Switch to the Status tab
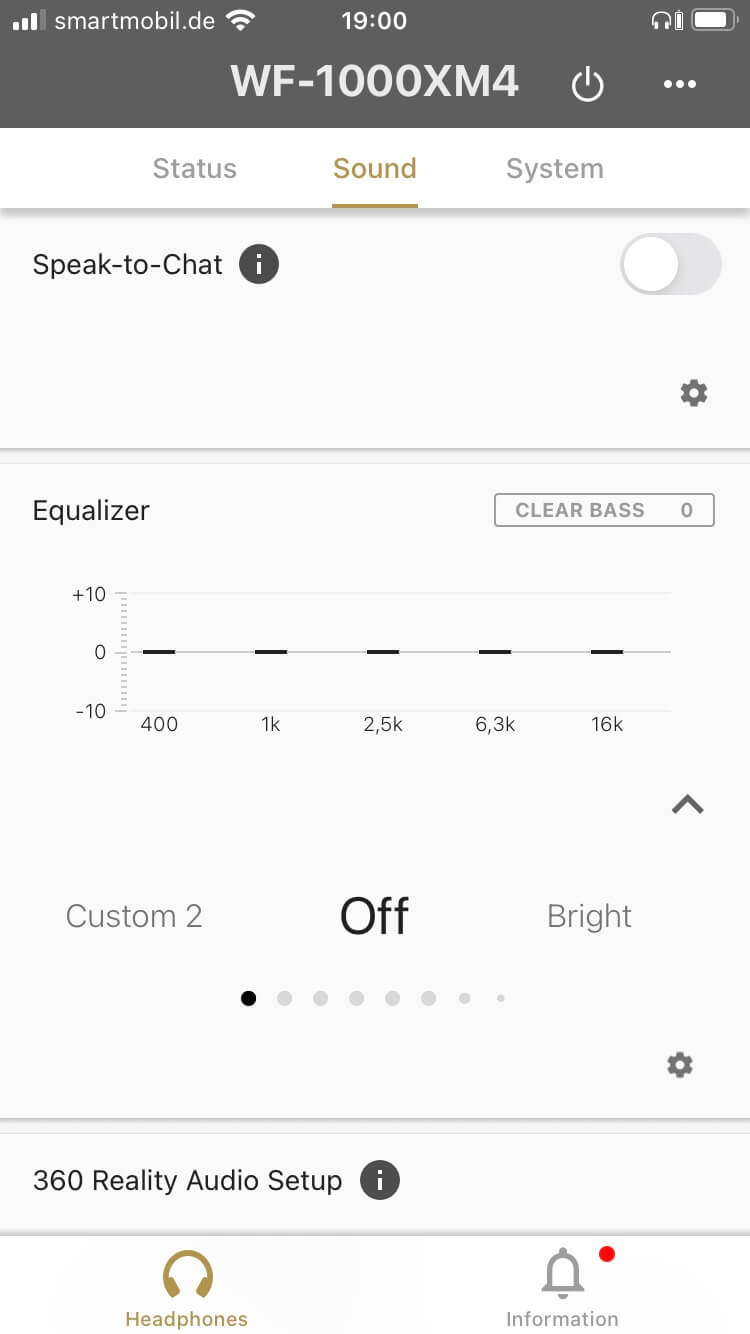 (194, 168)
